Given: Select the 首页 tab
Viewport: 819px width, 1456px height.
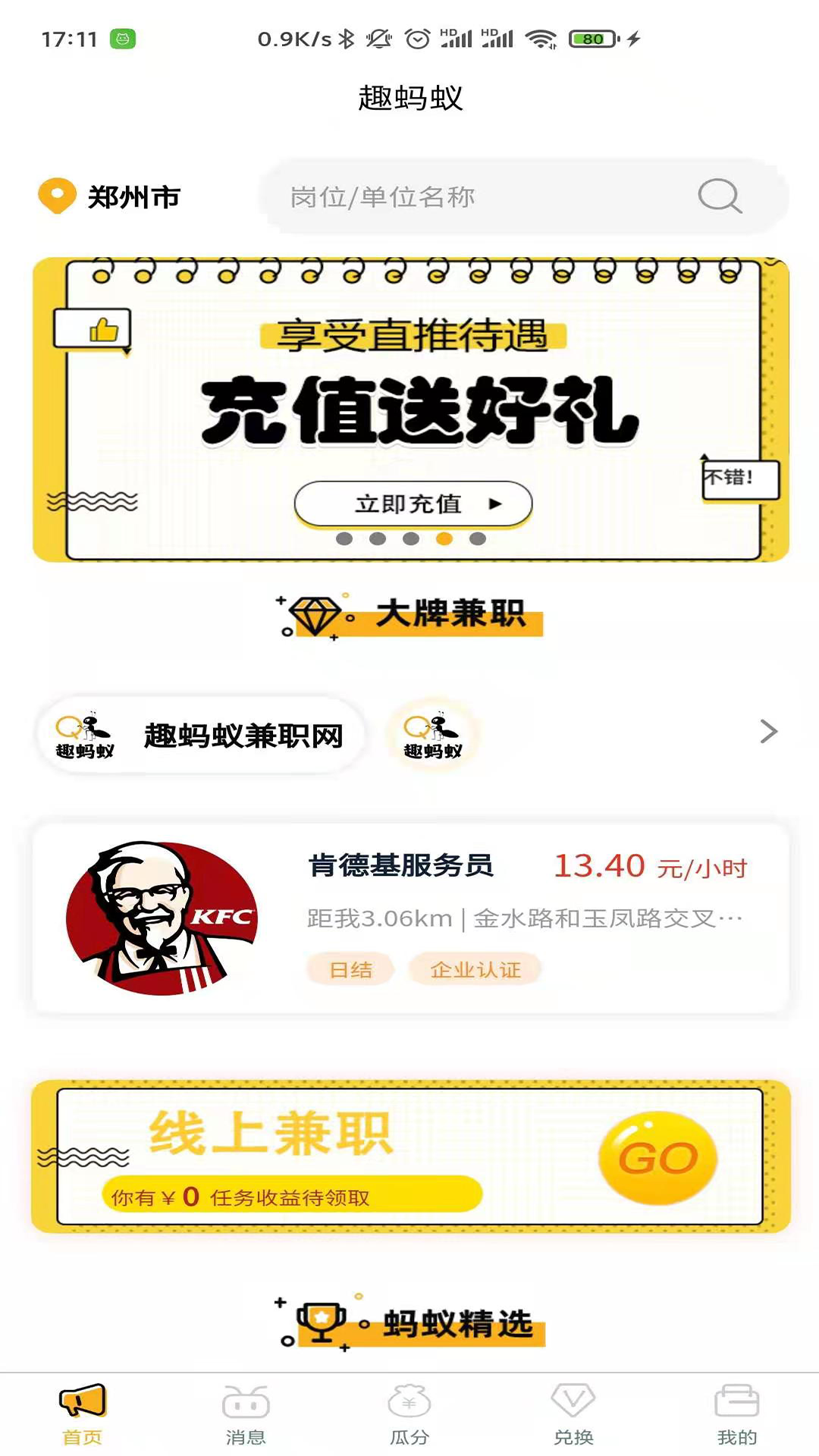Looking at the screenshot, I should (82, 1414).
